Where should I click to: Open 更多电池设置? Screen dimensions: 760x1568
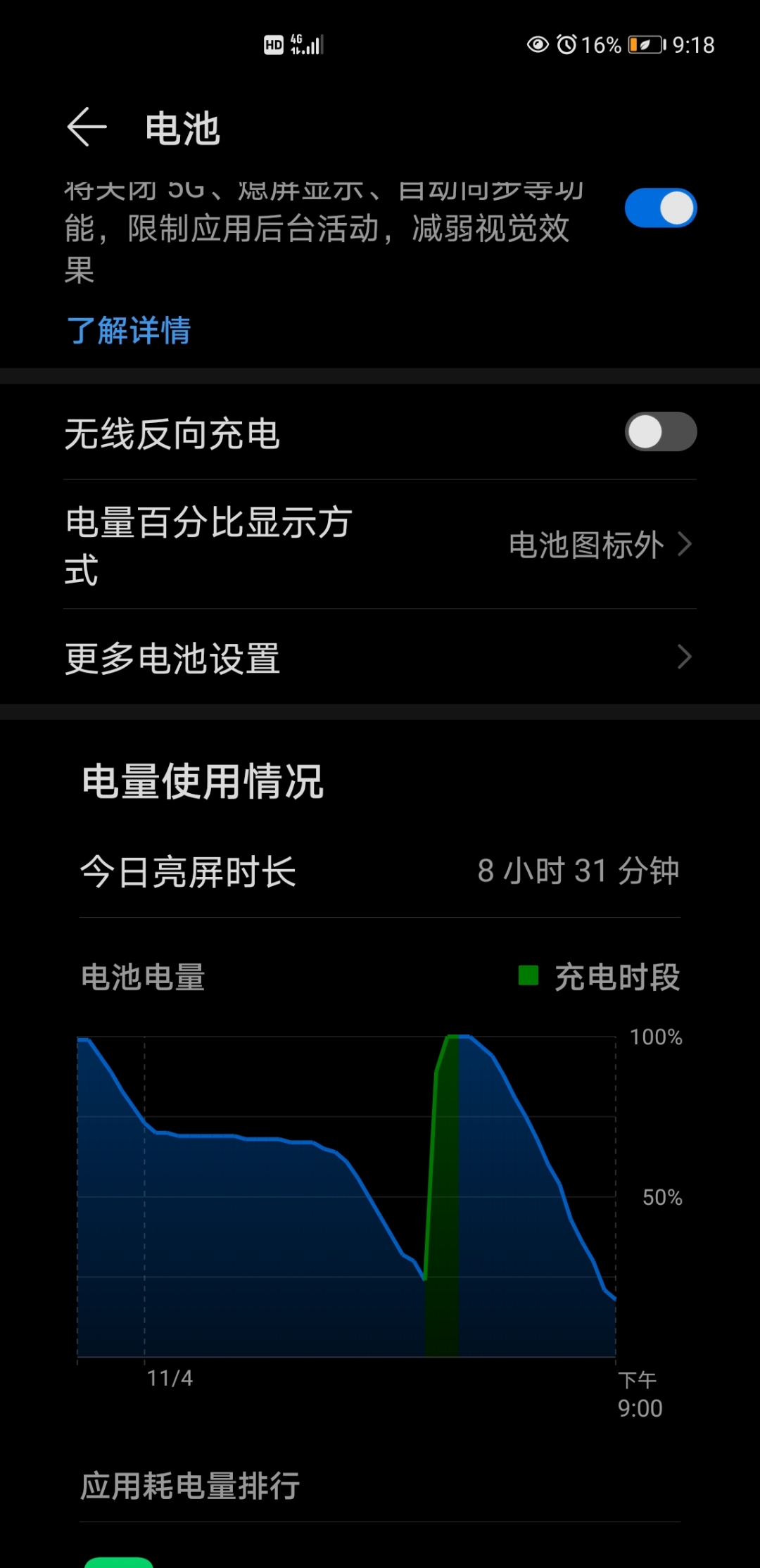coord(380,658)
